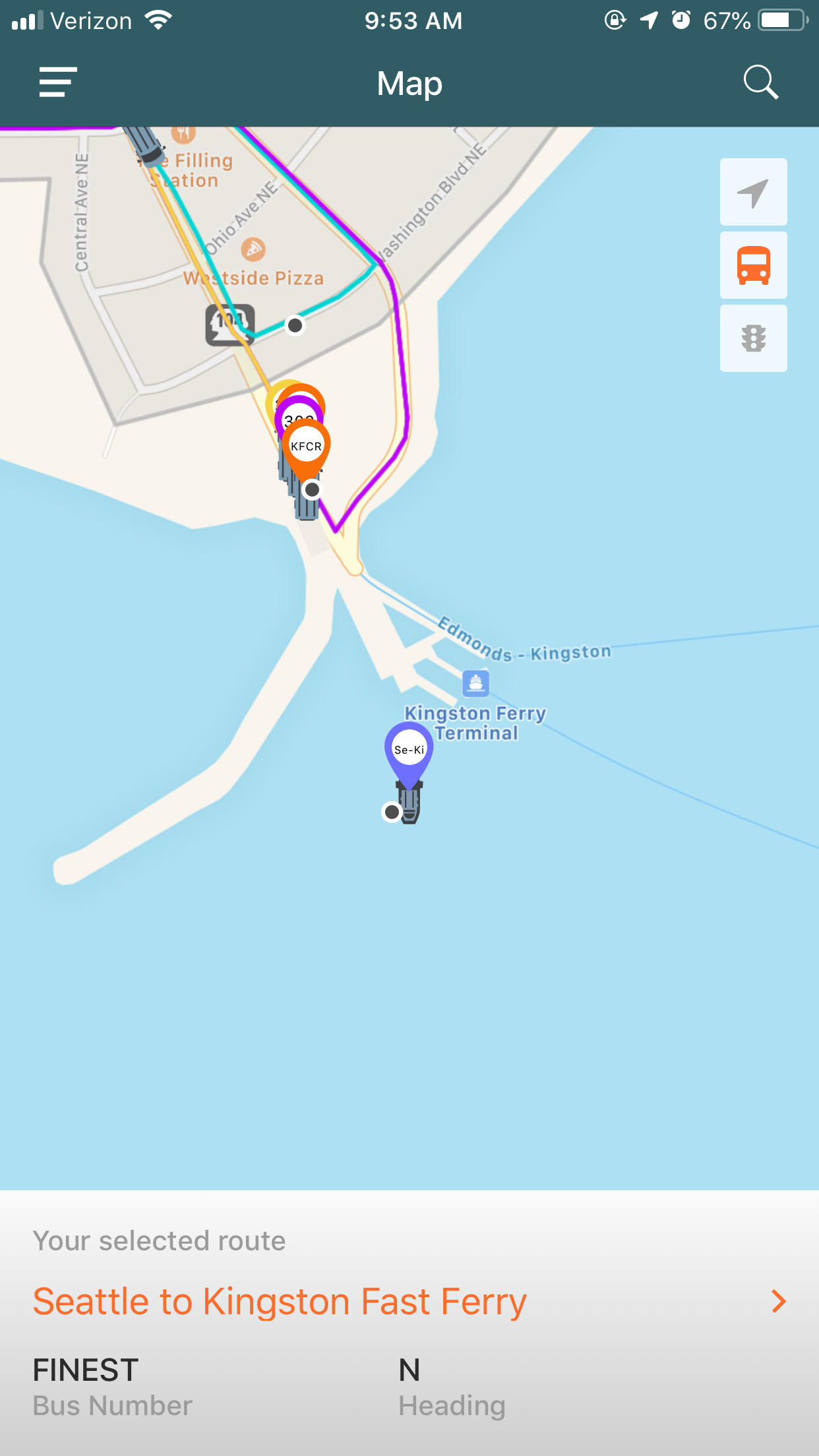The width and height of the screenshot is (819, 1456).
Task: Select the KFCR map pin
Action: tap(306, 448)
